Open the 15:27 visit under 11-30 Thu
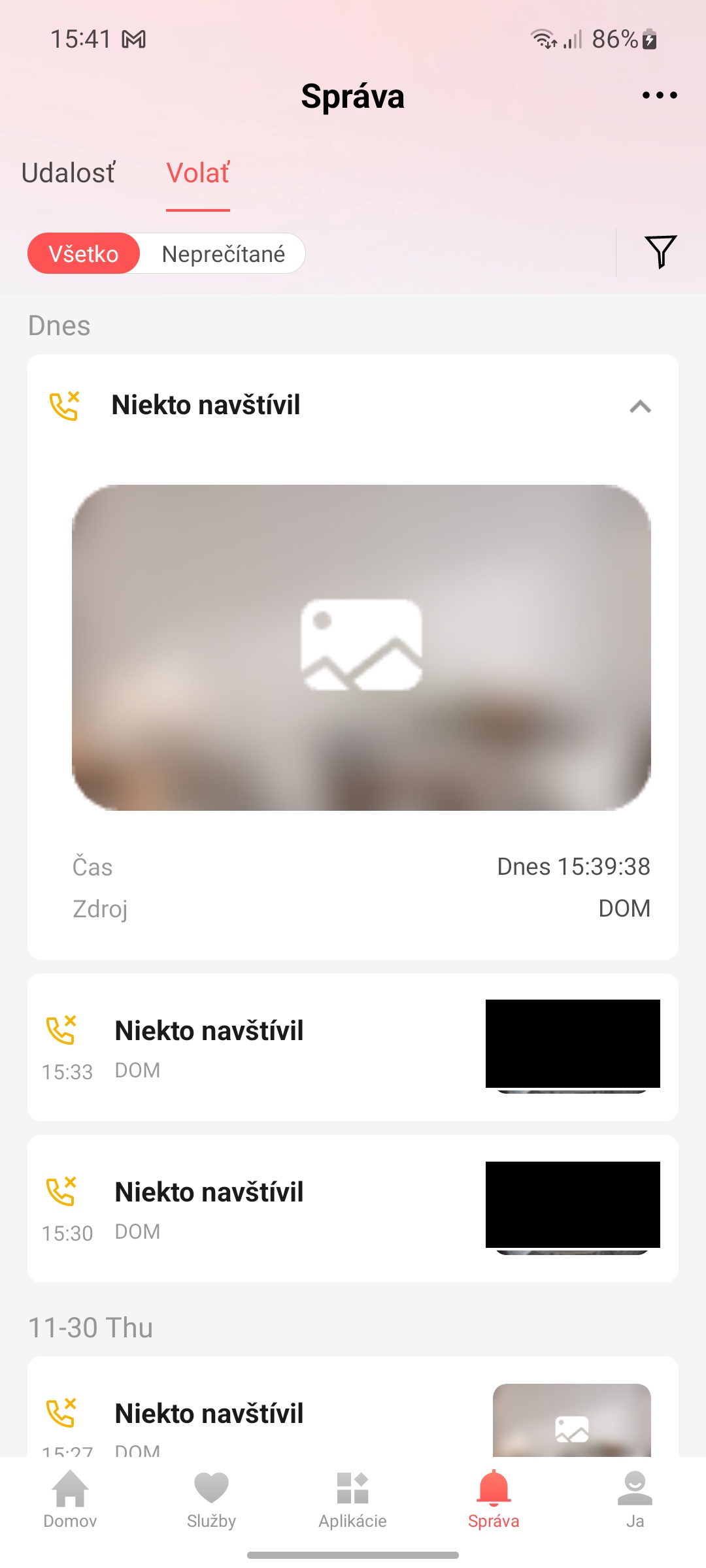Viewport: 706px width, 1568px height. (x=261, y=1418)
